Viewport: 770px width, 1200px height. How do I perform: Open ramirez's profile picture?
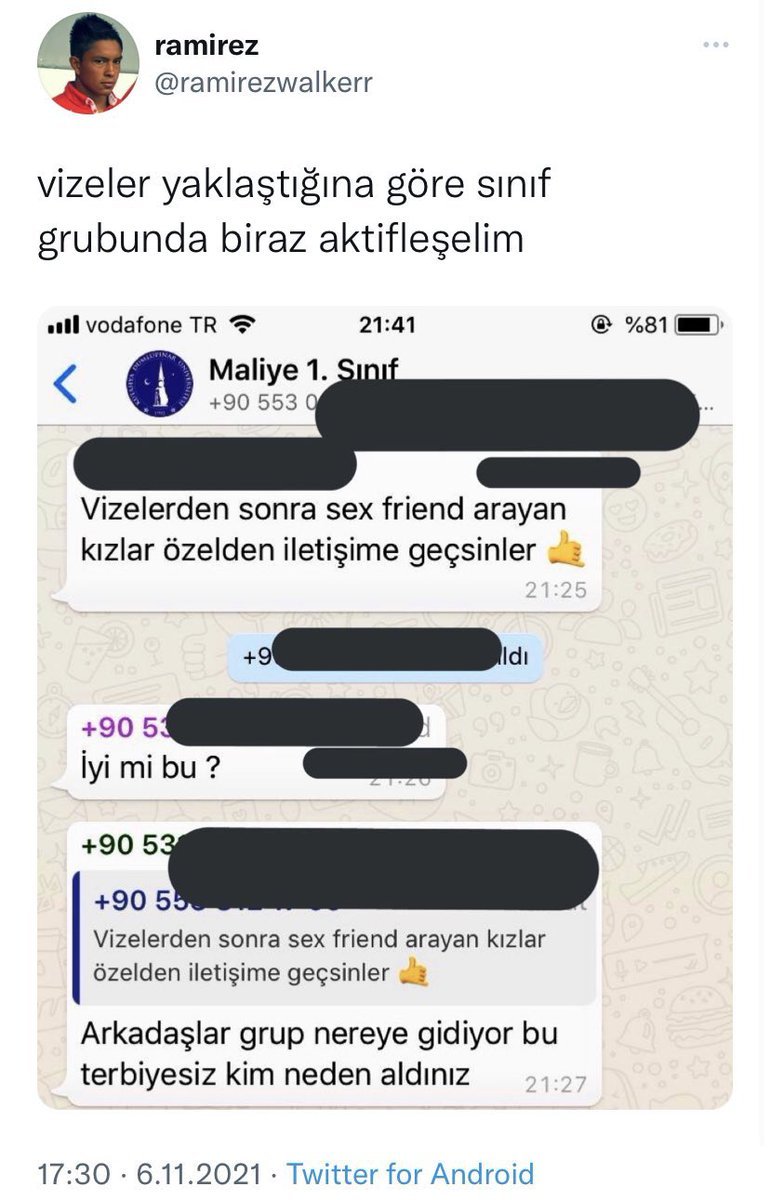(88, 63)
